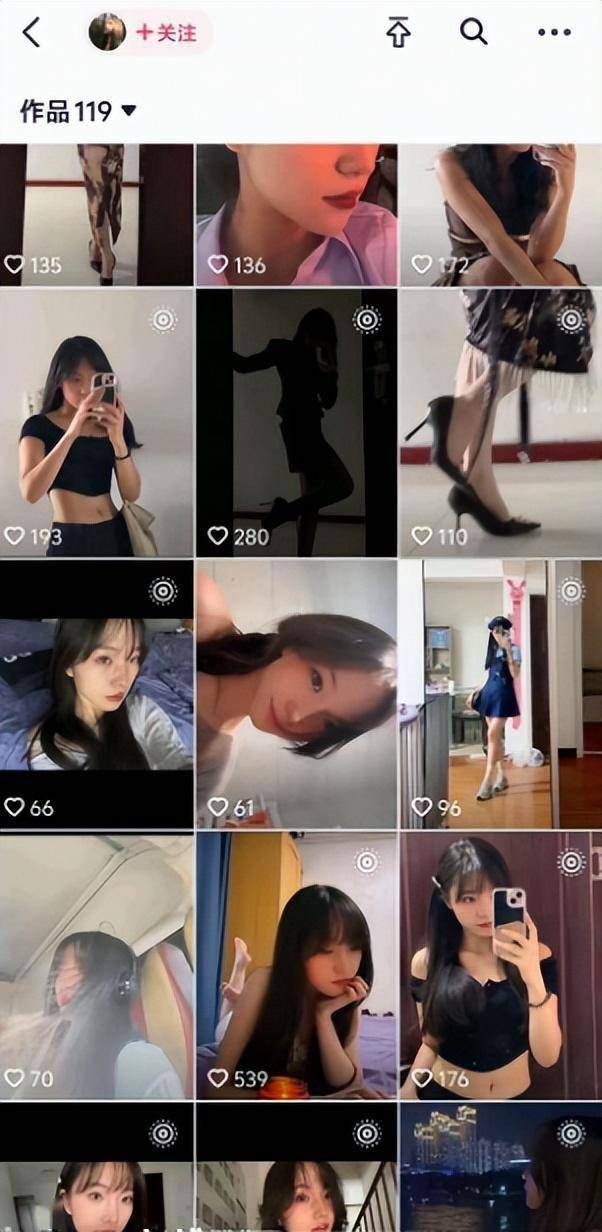Tap the 关注 follow button
Screen dimensions: 602x1232
coord(167,33)
